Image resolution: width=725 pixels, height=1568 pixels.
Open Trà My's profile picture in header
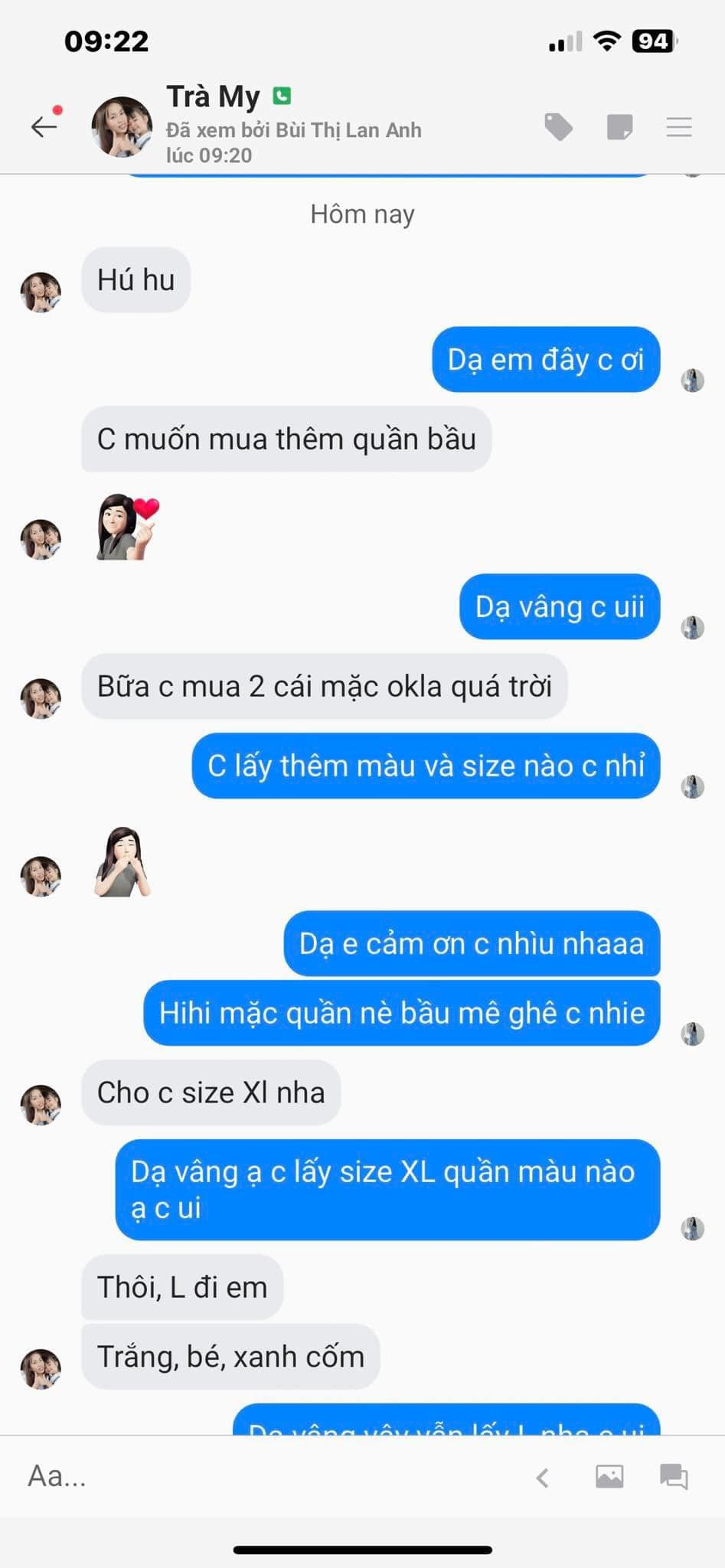coord(122,126)
